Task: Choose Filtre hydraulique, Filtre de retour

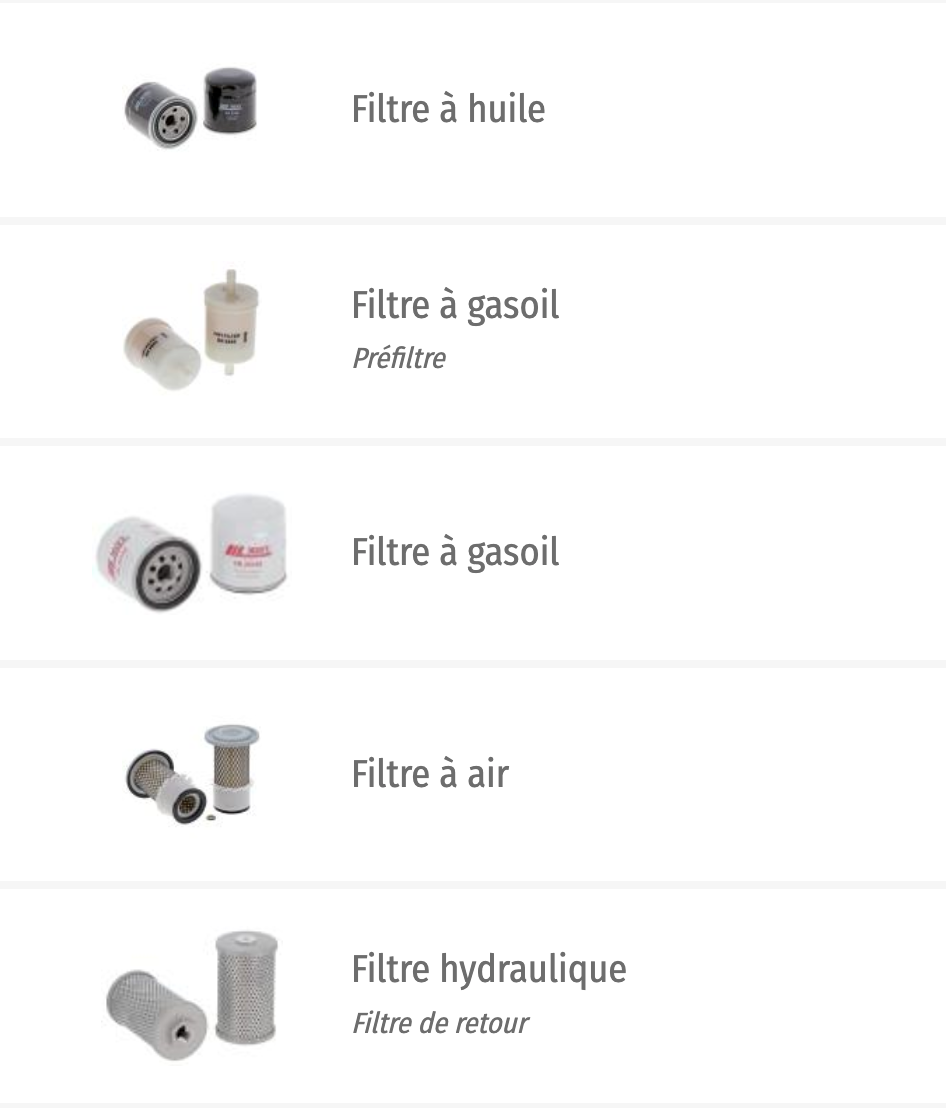Action: pyautogui.click(x=488, y=970)
